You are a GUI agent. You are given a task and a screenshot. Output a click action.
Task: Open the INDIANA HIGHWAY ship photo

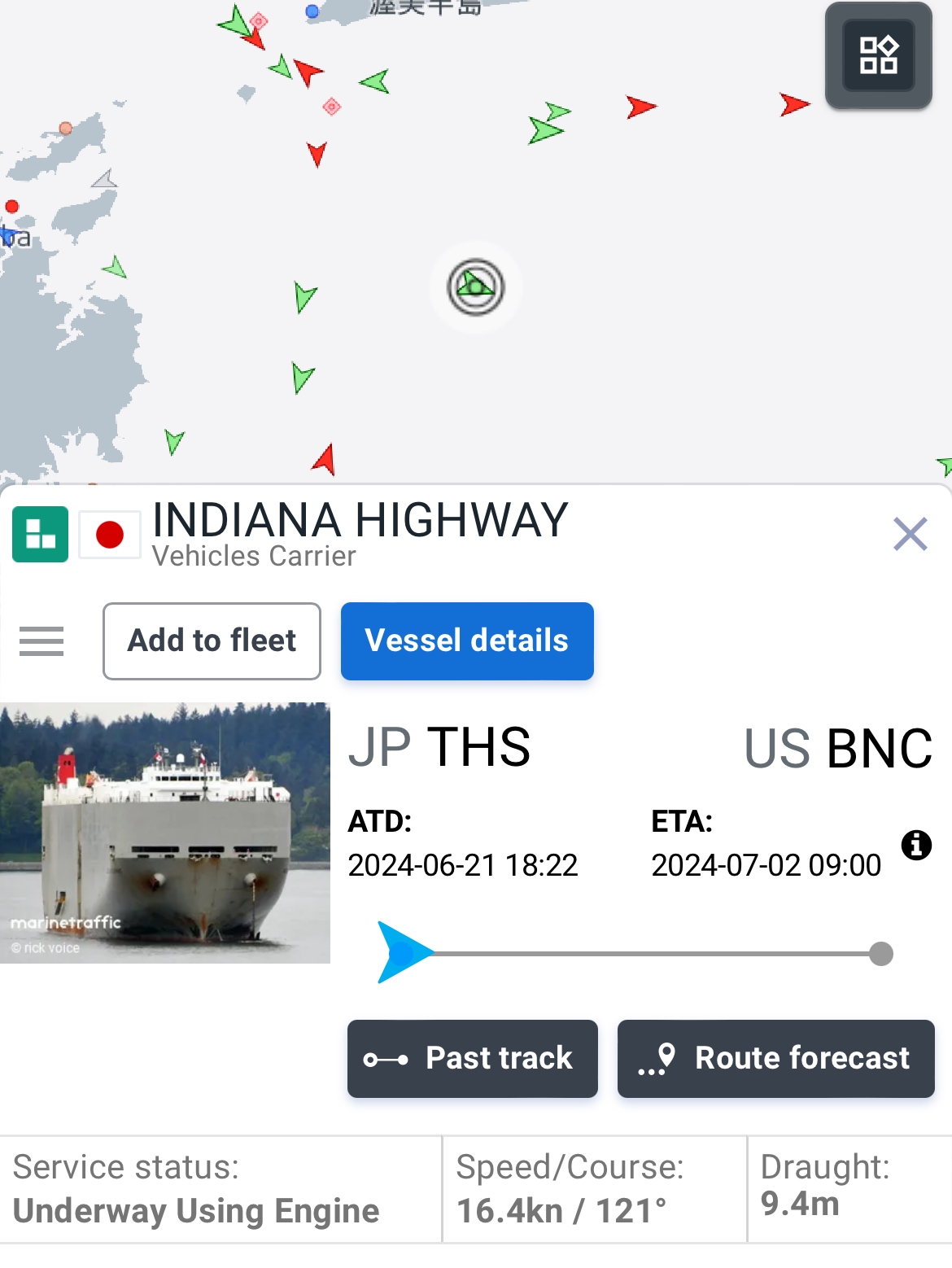(165, 833)
